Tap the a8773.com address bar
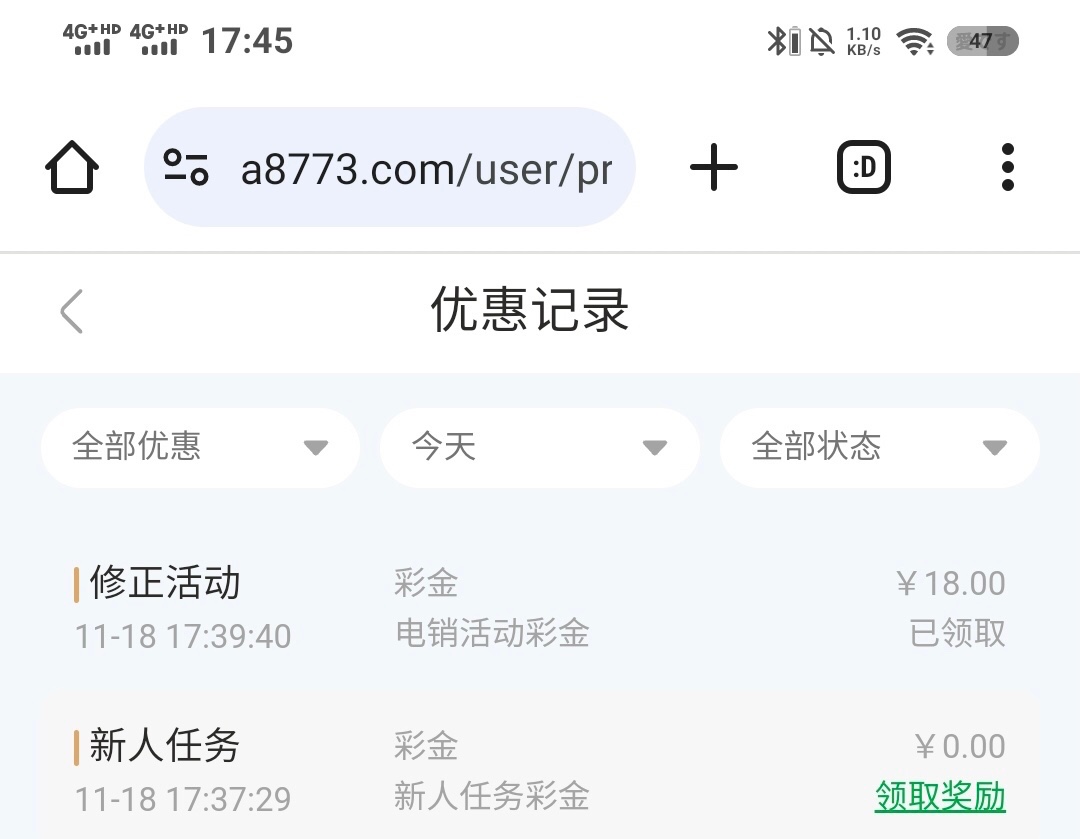This screenshot has height=839, width=1080. coord(425,169)
